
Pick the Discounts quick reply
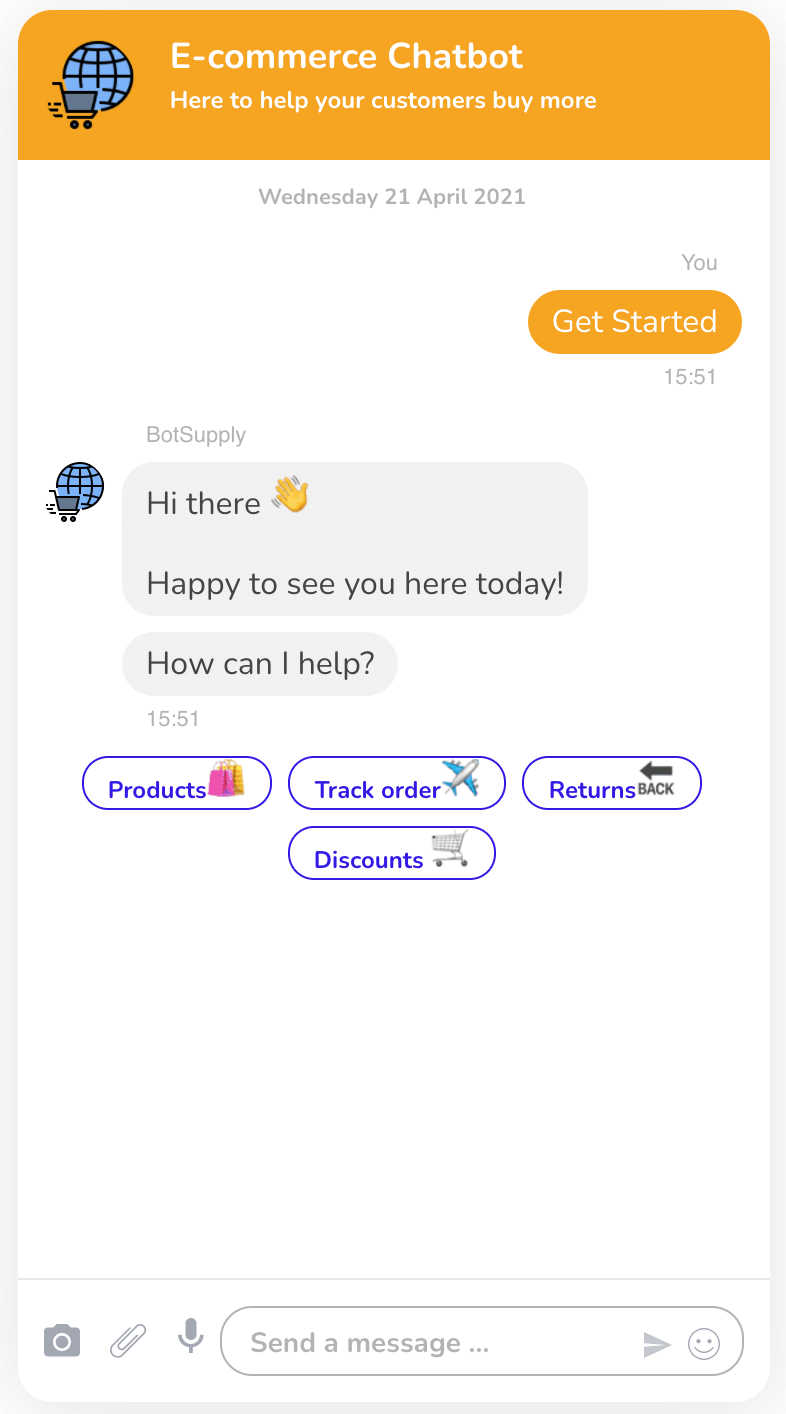391,853
